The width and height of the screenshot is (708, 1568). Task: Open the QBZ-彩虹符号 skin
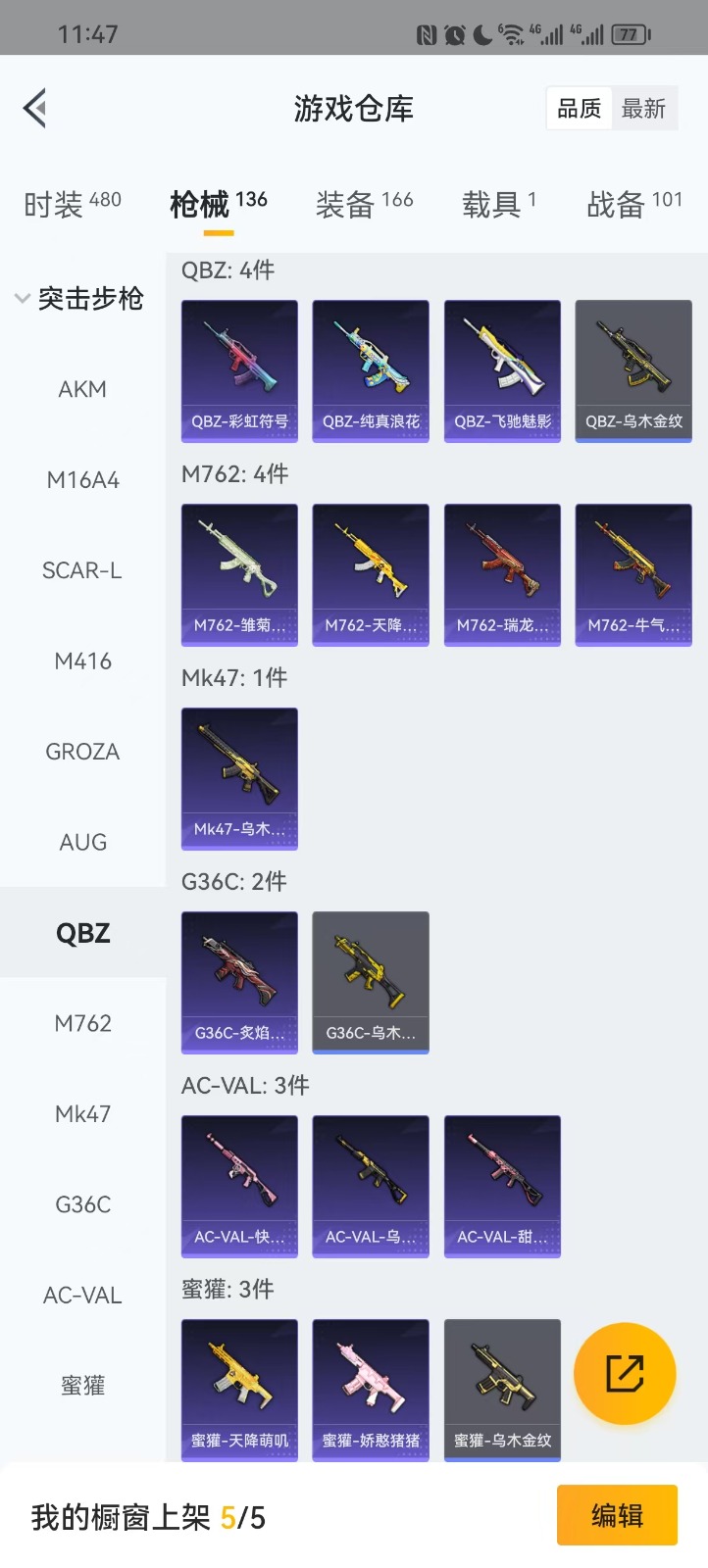point(239,370)
